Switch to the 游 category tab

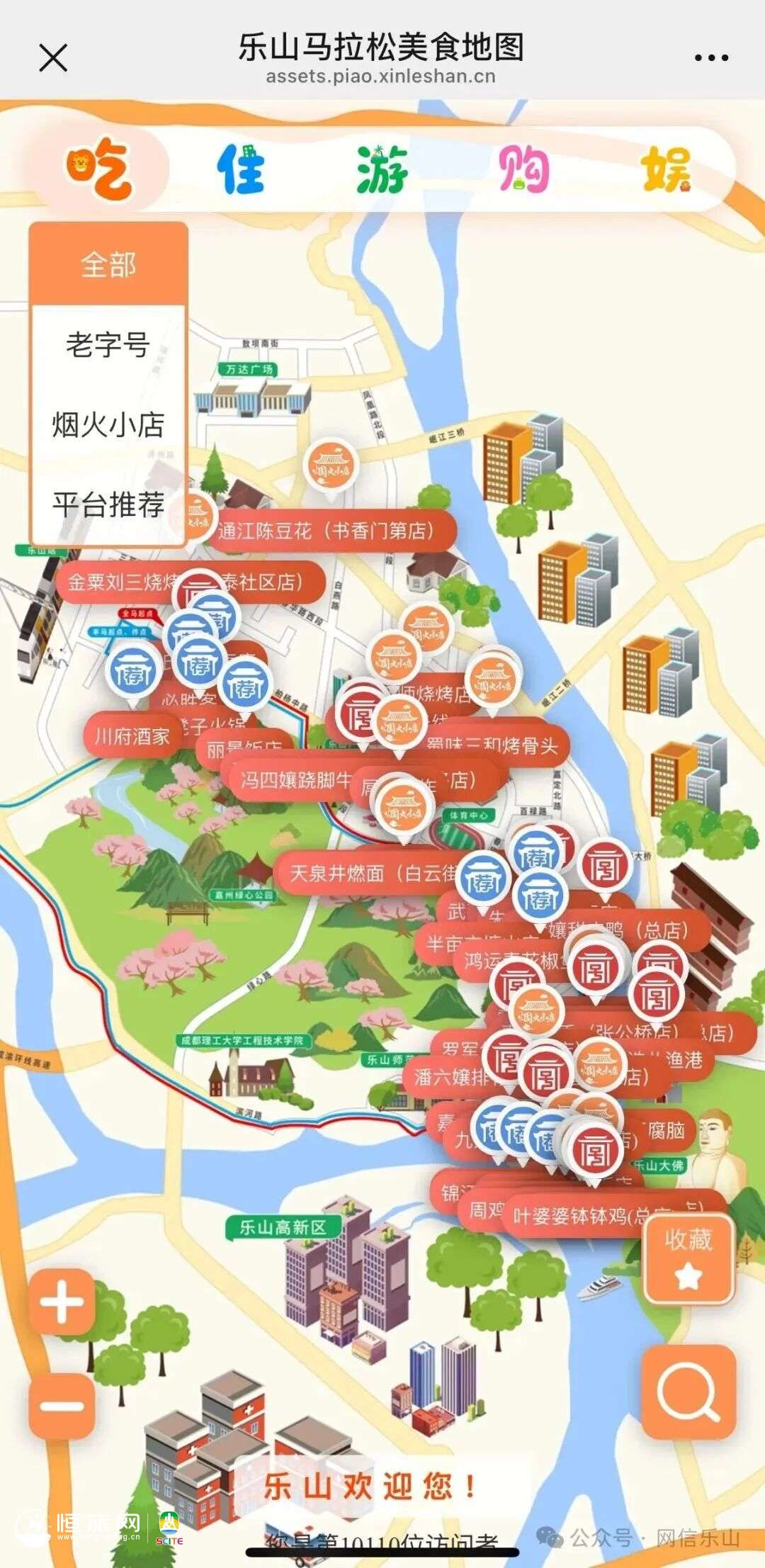coord(382,169)
